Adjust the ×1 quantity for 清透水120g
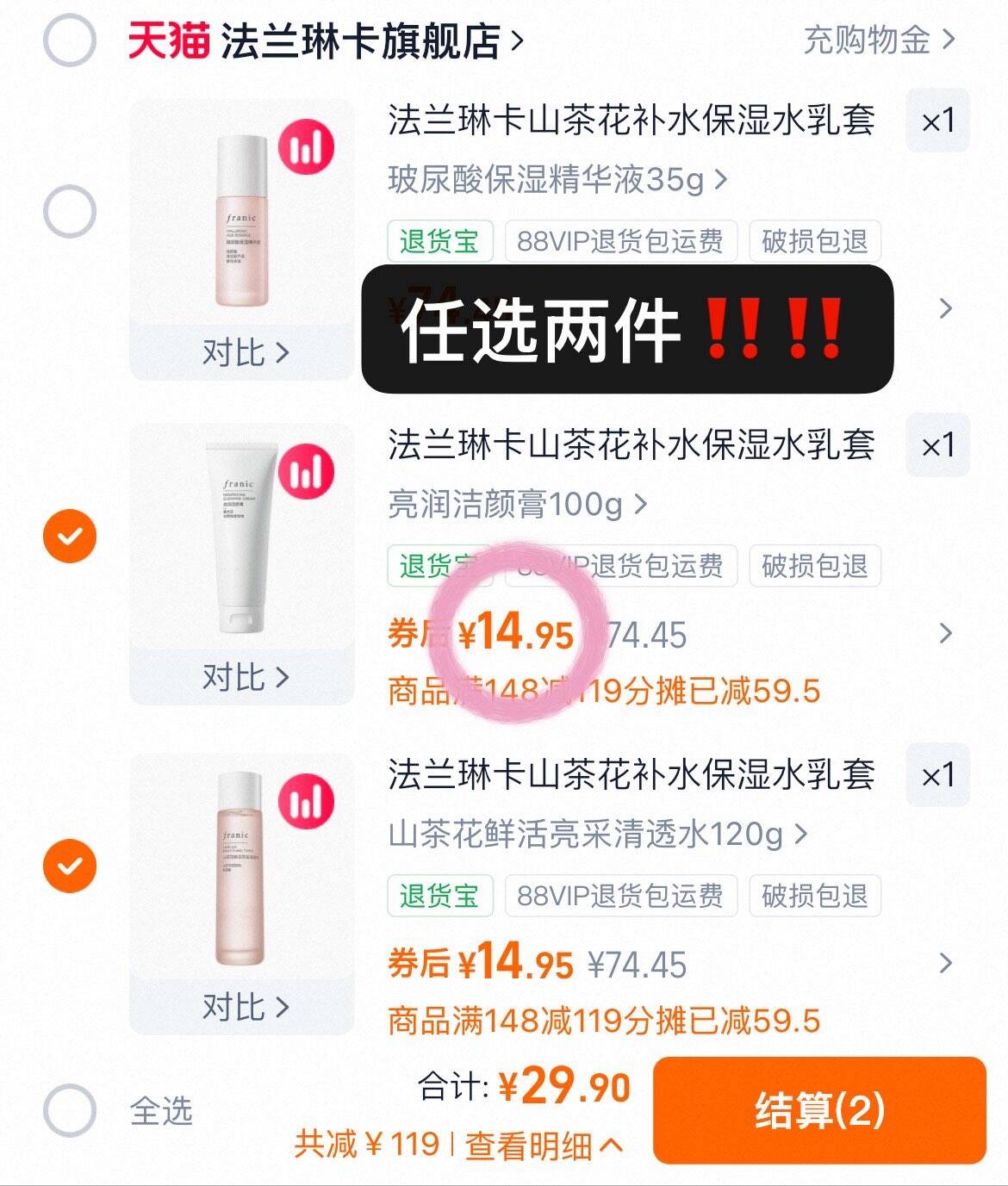The width and height of the screenshot is (1008, 1186). pos(937,775)
